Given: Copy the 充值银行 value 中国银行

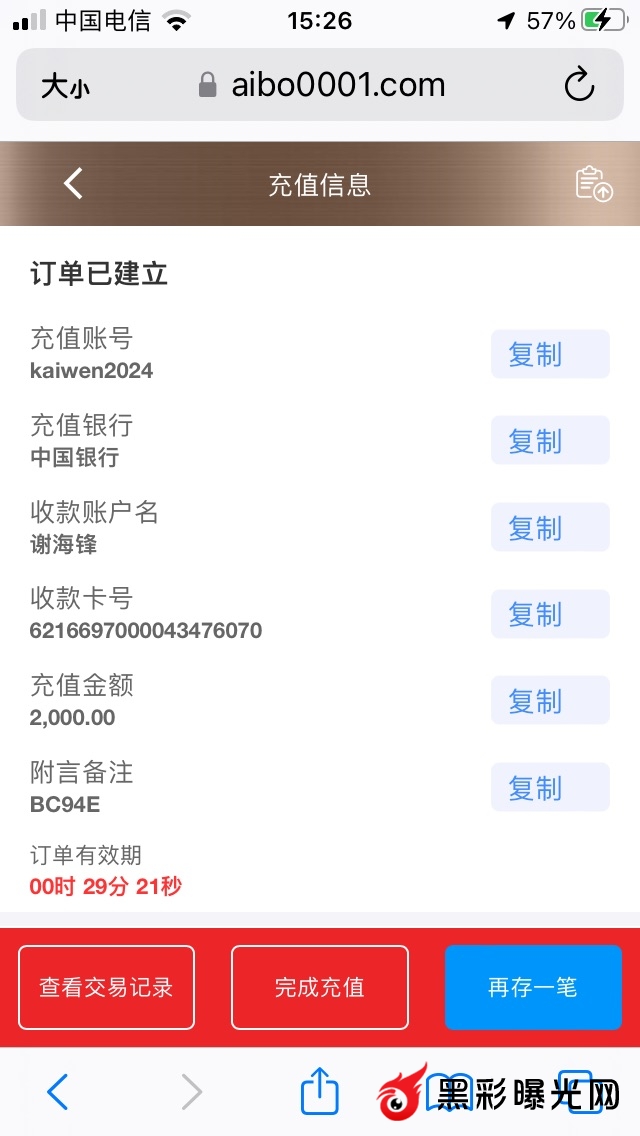Looking at the screenshot, I should (549, 440).
